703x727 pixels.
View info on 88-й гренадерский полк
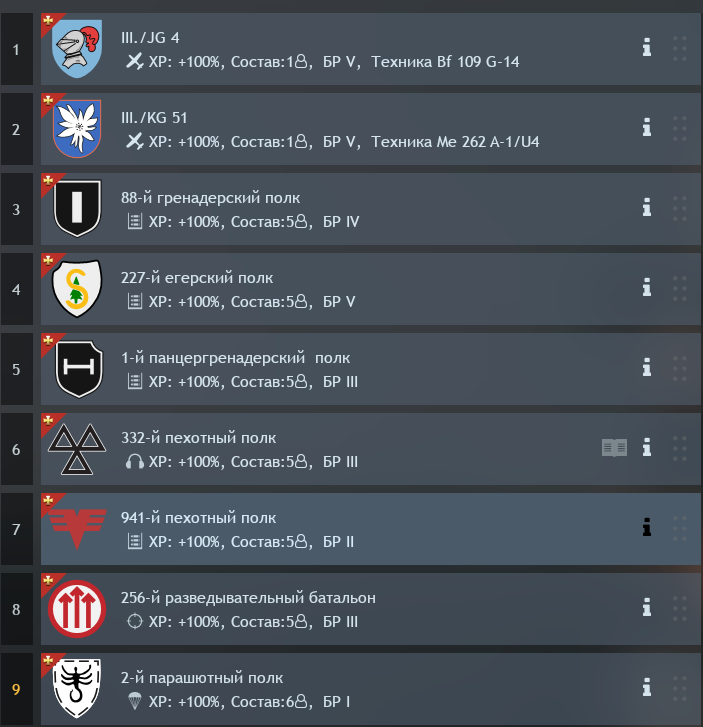pyautogui.click(x=647, y=206)
